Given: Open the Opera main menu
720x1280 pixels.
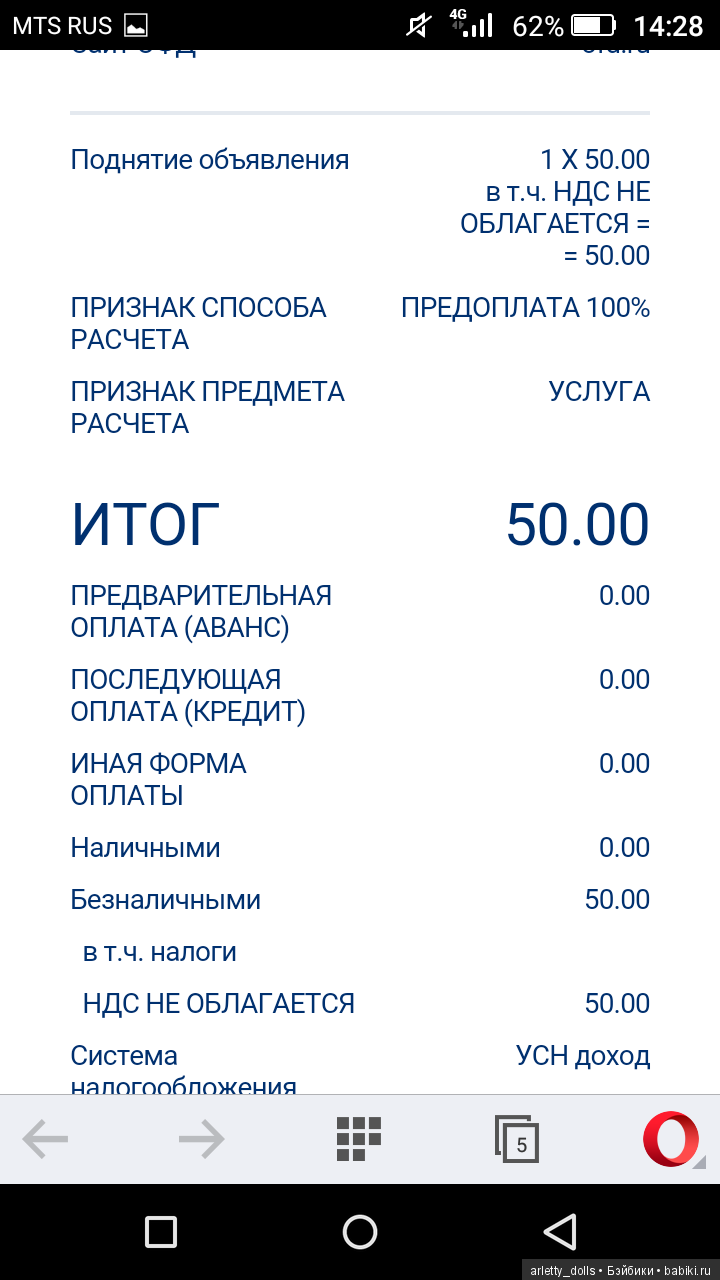Looking at the screenshot, I should (670, 1139).
